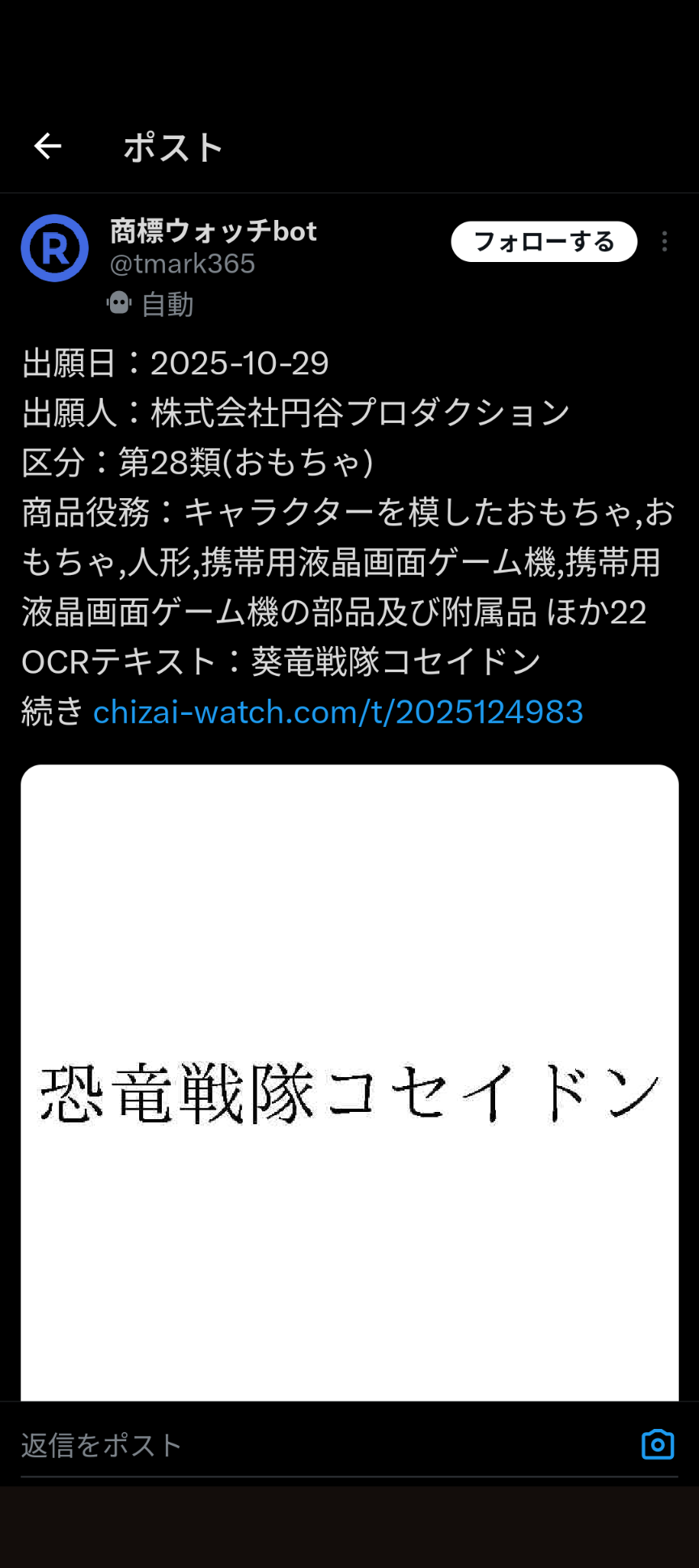
Task: Tap the フォローする button
Action: (x=544, y=242)
